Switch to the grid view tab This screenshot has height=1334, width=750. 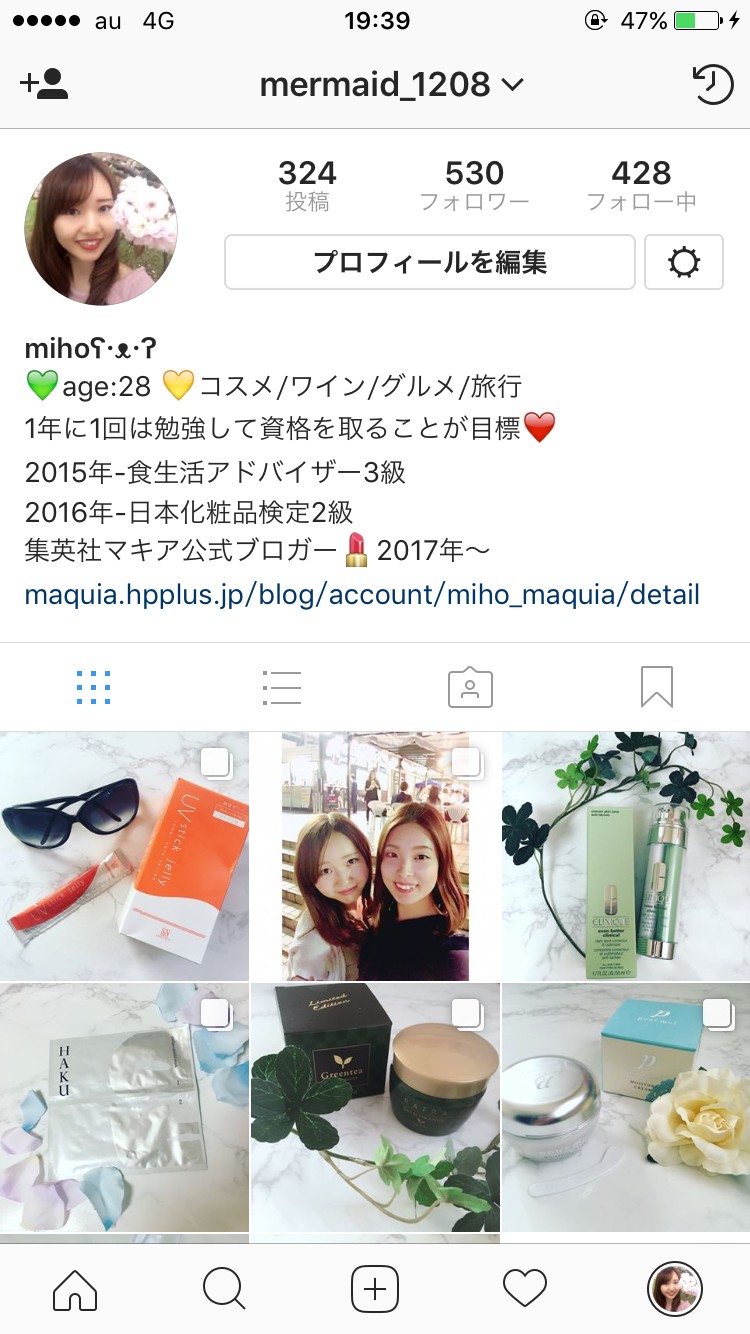coord(94,687)
